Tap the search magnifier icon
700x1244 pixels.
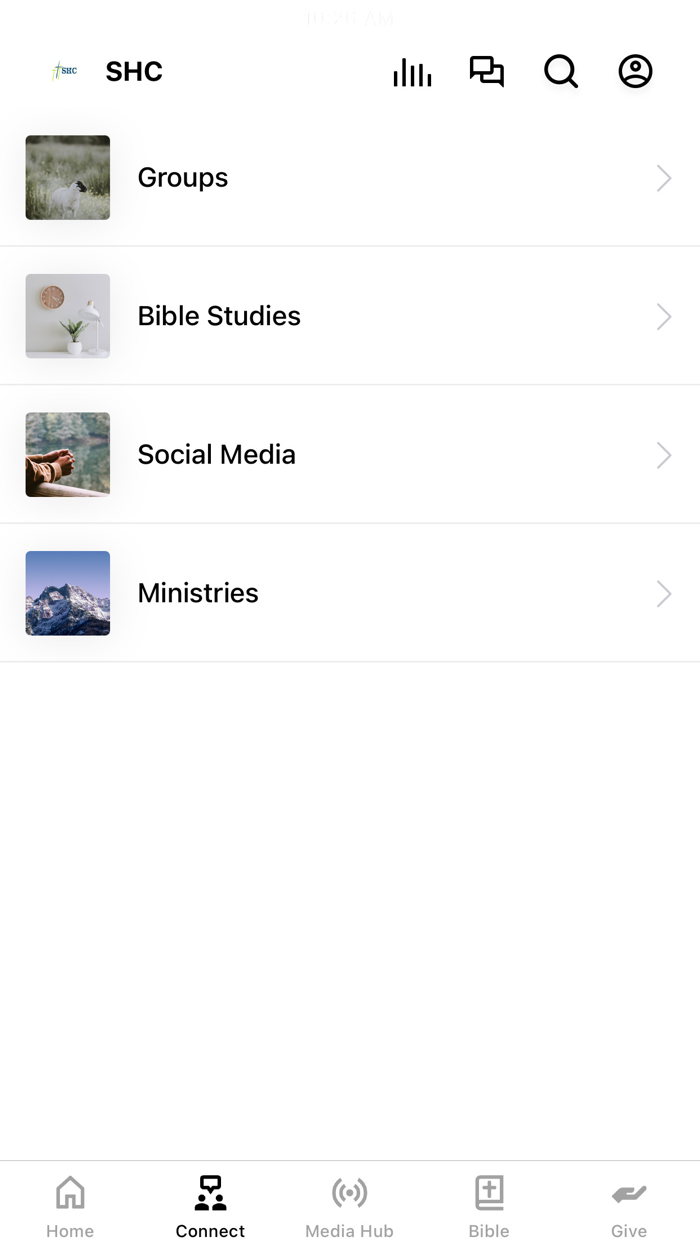click(x=560, y=72)
